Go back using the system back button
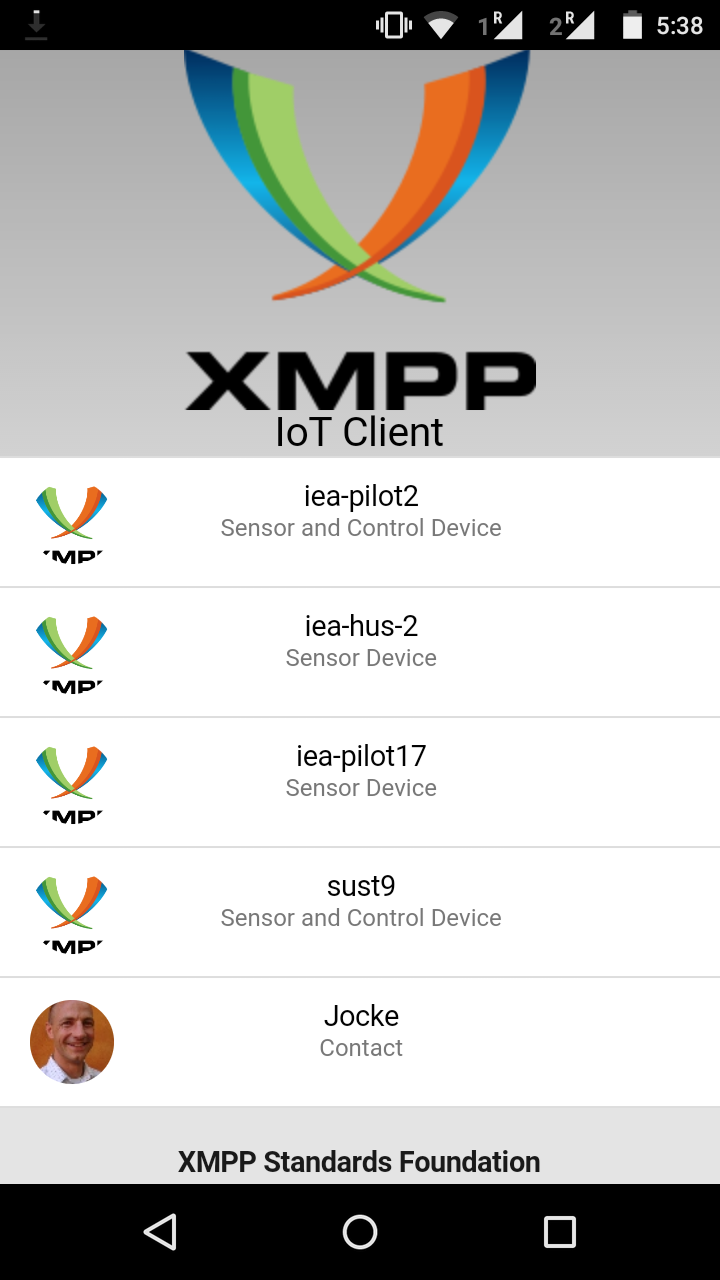Screen dimensions: 720x1280 click(160, 1232)
